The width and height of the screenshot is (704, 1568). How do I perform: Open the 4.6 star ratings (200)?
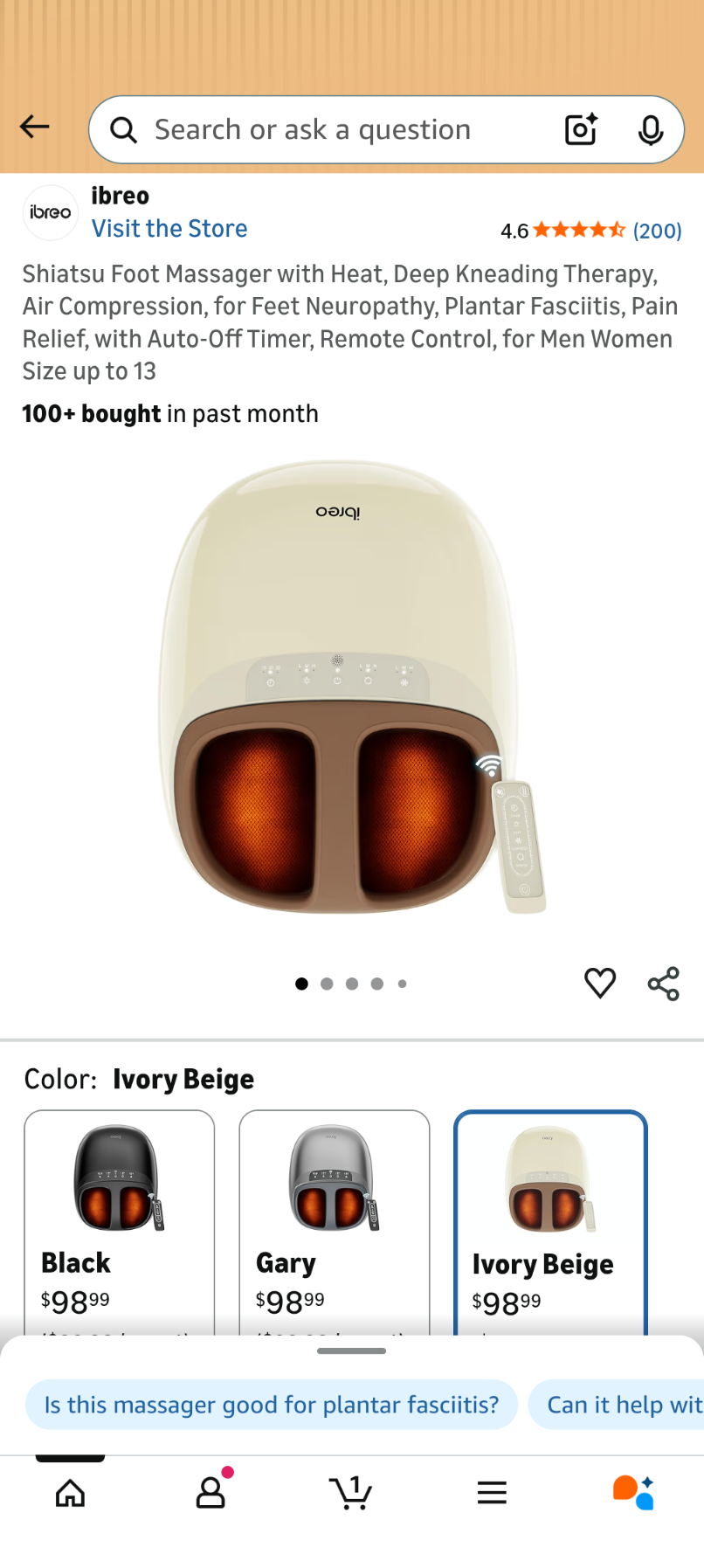[x=590, y=231]
